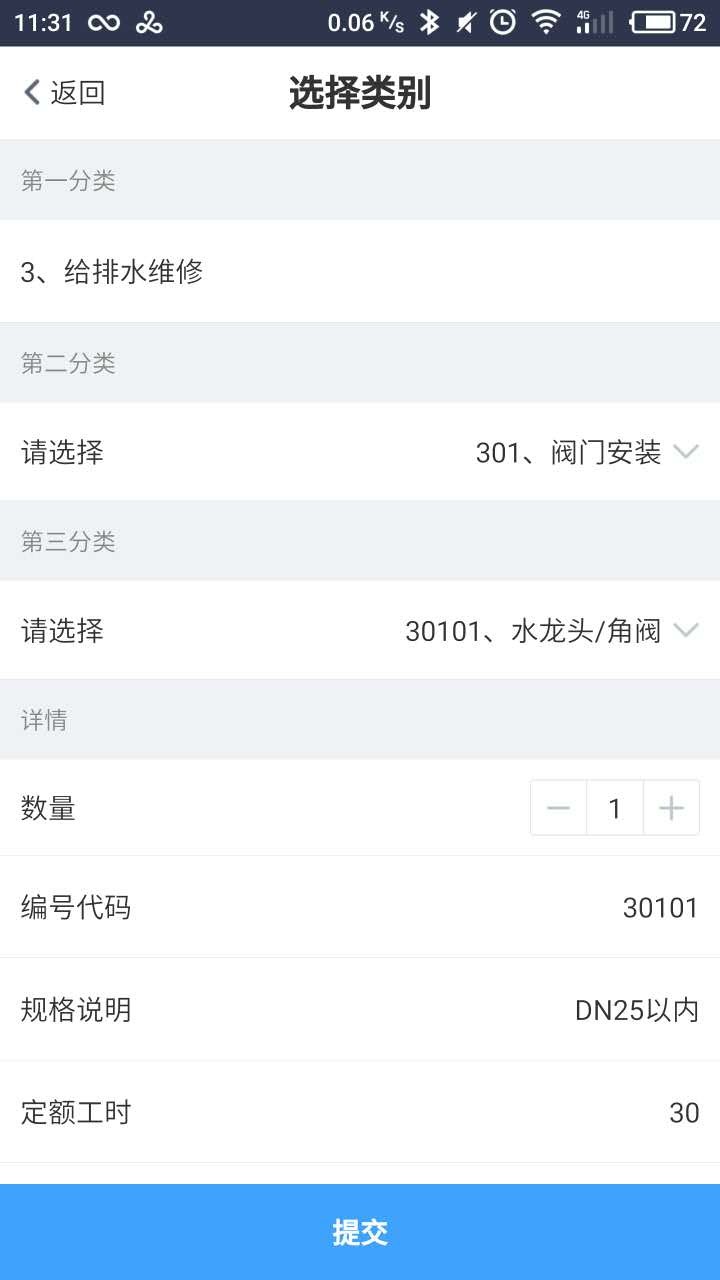Tap the 数量 quantity number field
The height and width of the screenshot is (1280, 720).
[615, 808]
